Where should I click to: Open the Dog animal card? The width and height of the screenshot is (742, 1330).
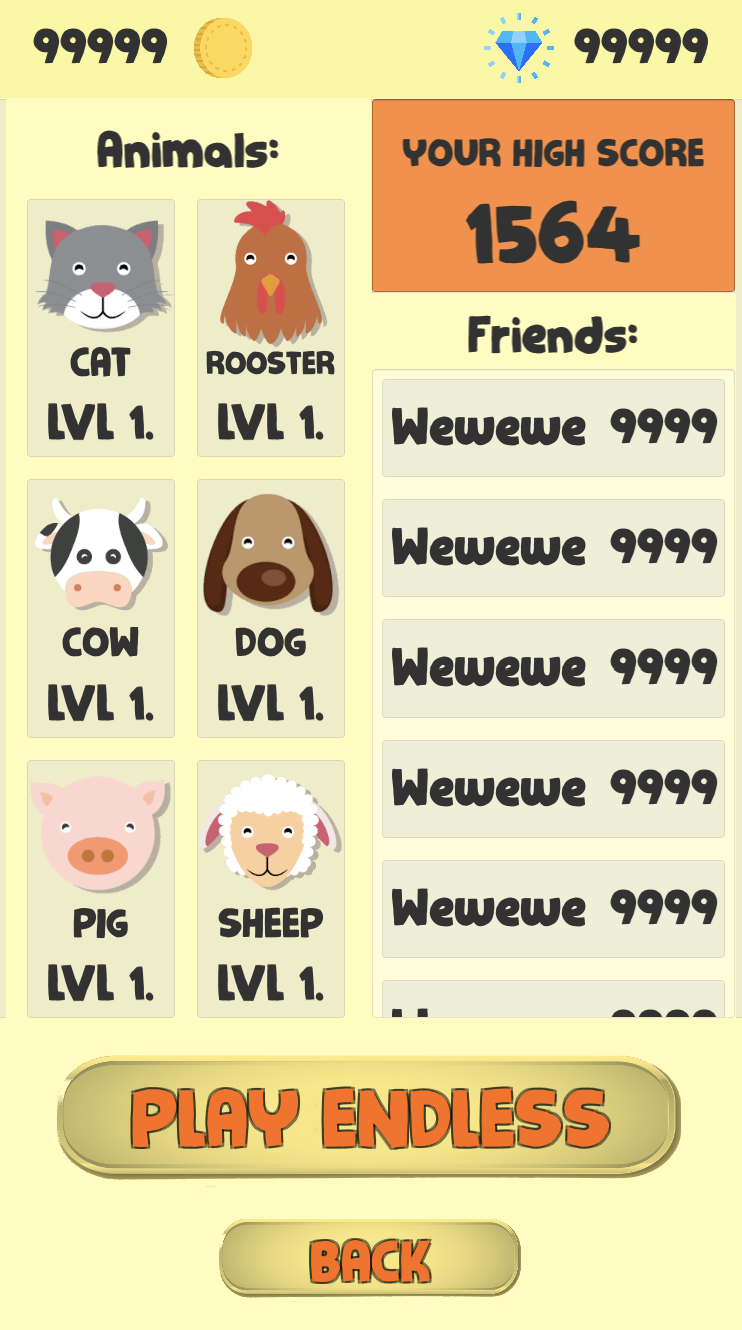271,608
